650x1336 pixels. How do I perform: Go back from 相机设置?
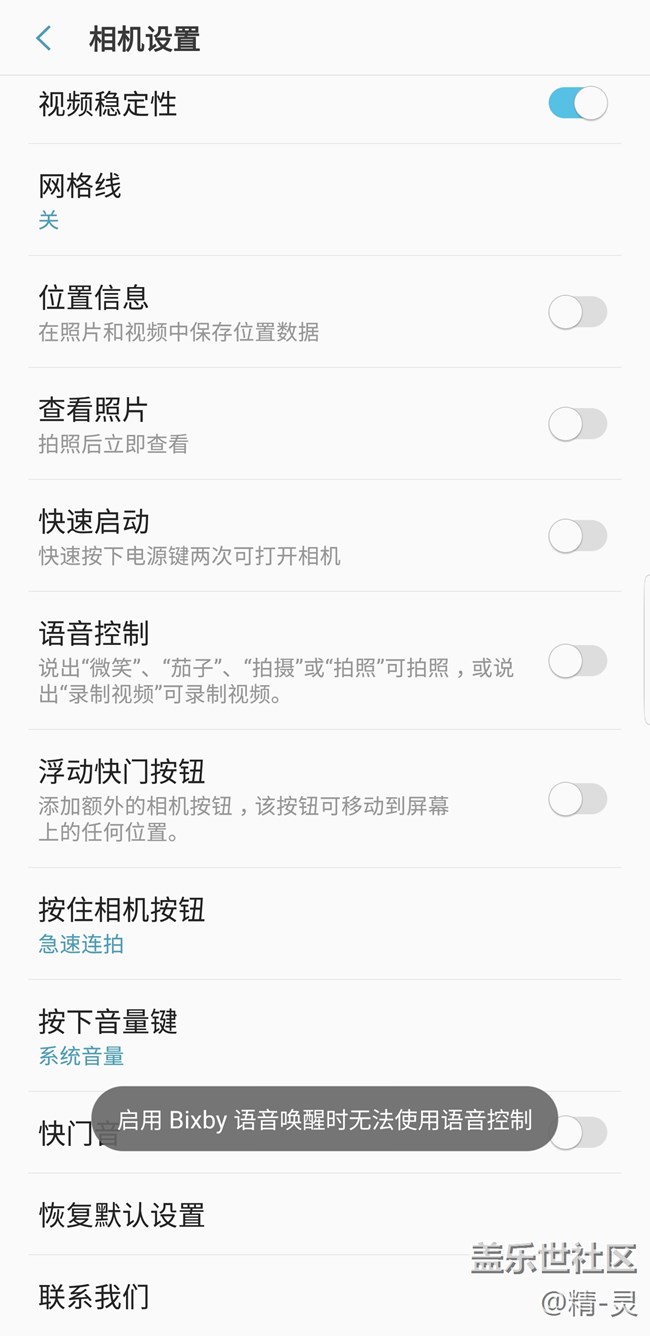click(x=43, y=39)
